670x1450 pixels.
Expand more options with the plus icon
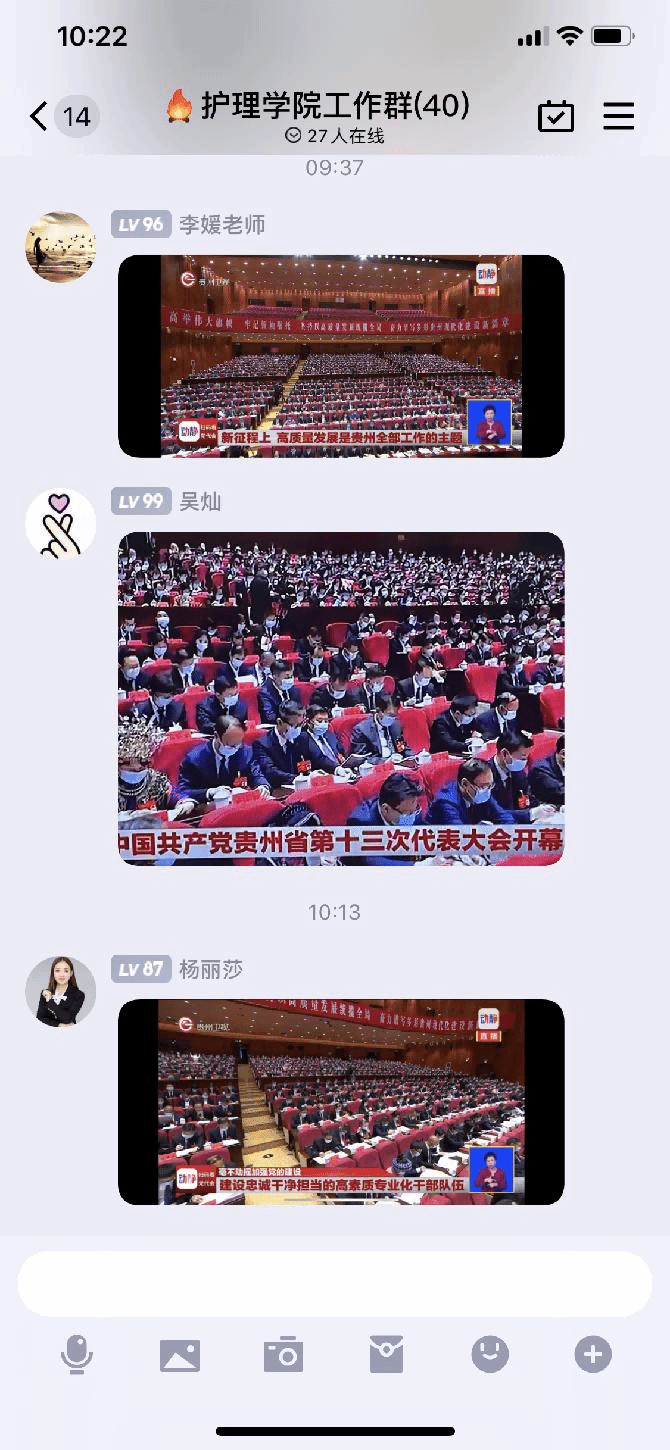click(x=593, y=1355)
